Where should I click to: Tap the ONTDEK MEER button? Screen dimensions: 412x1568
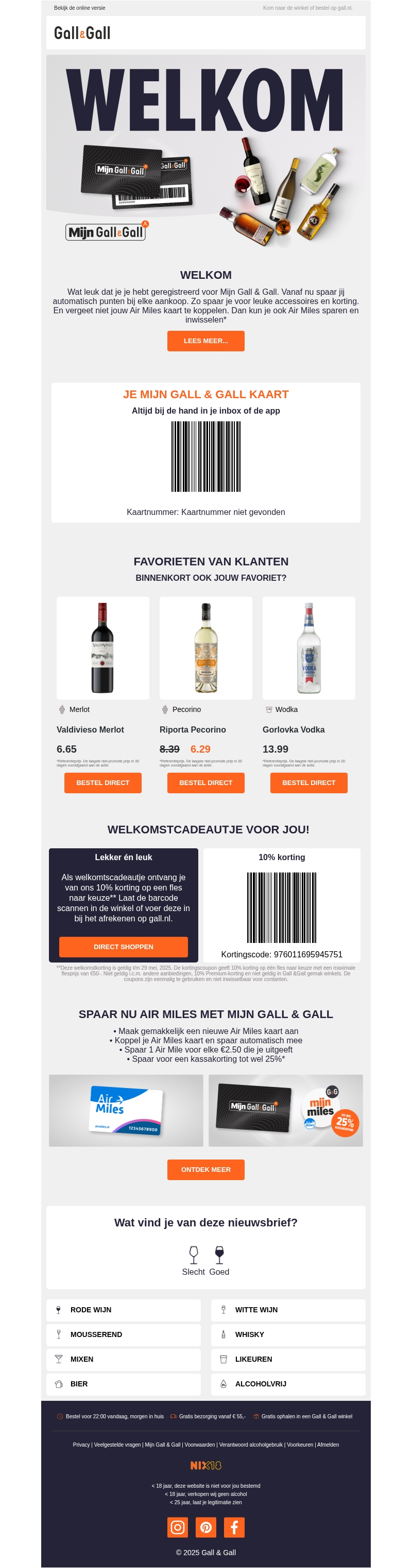[205, 1169]
